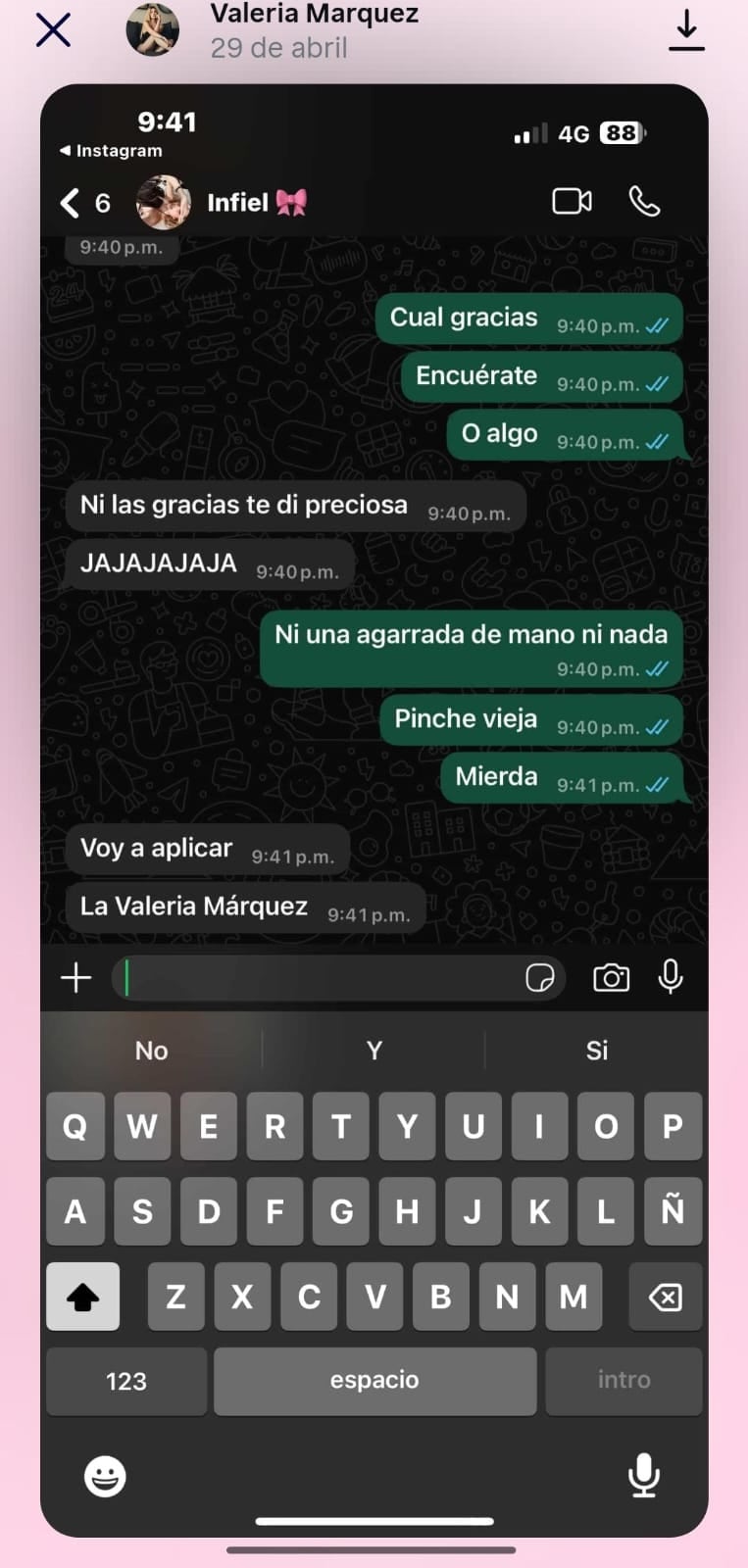
Task: Open the attachment menu with the plus icon
Action: click(x=75, y=977)
